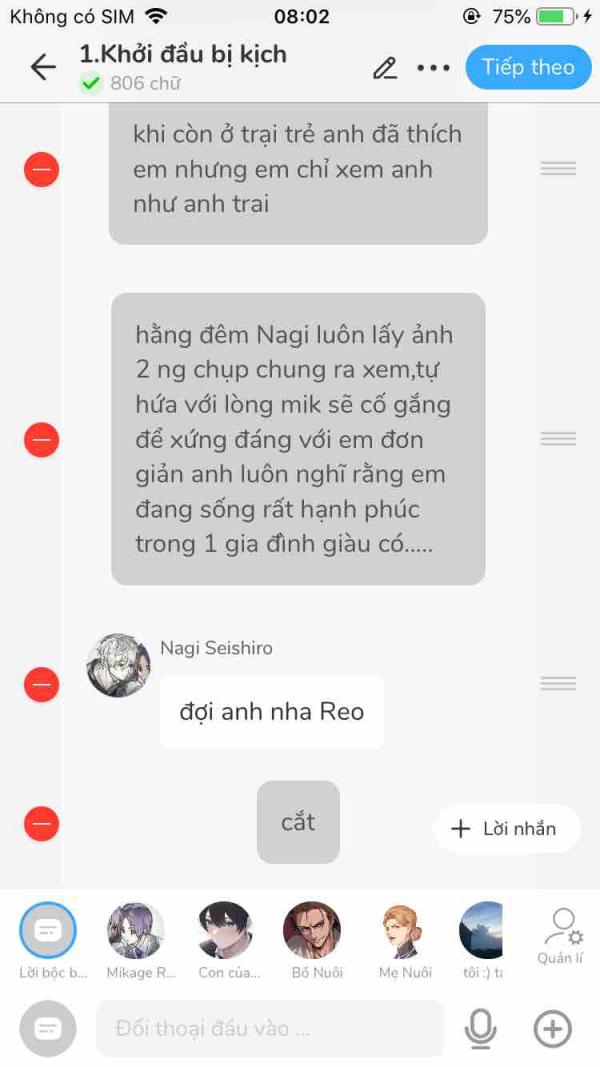The image size is (600, 1067).
Task: Open Quản lí character management
Action: coord(561,936)
